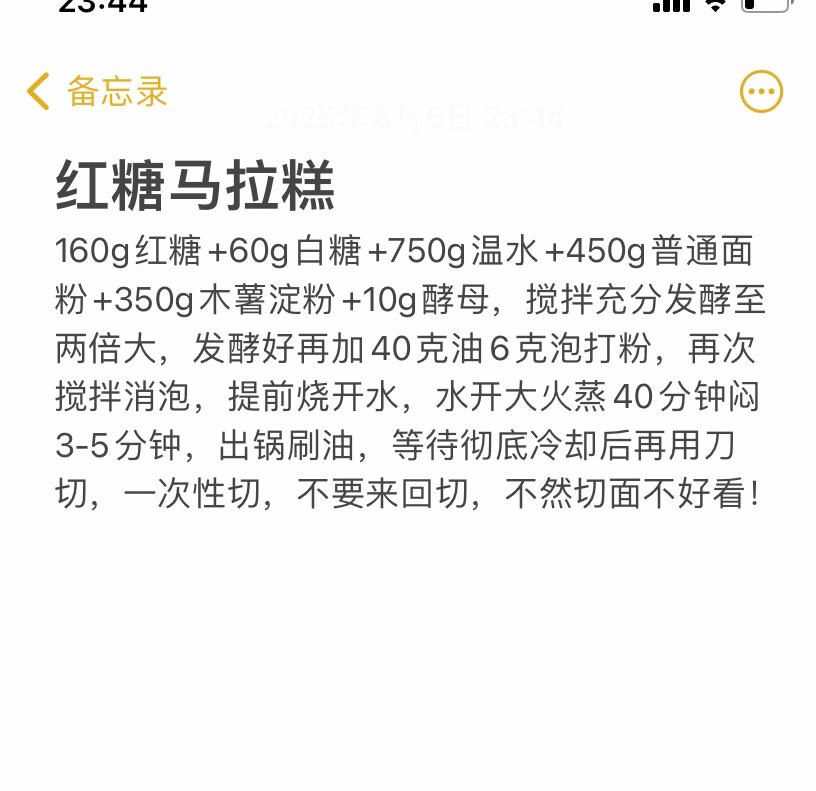This screenshot has width=816, height=791.
Task: Open the more options ellipsis menu
Action: [x=761, y=92]
